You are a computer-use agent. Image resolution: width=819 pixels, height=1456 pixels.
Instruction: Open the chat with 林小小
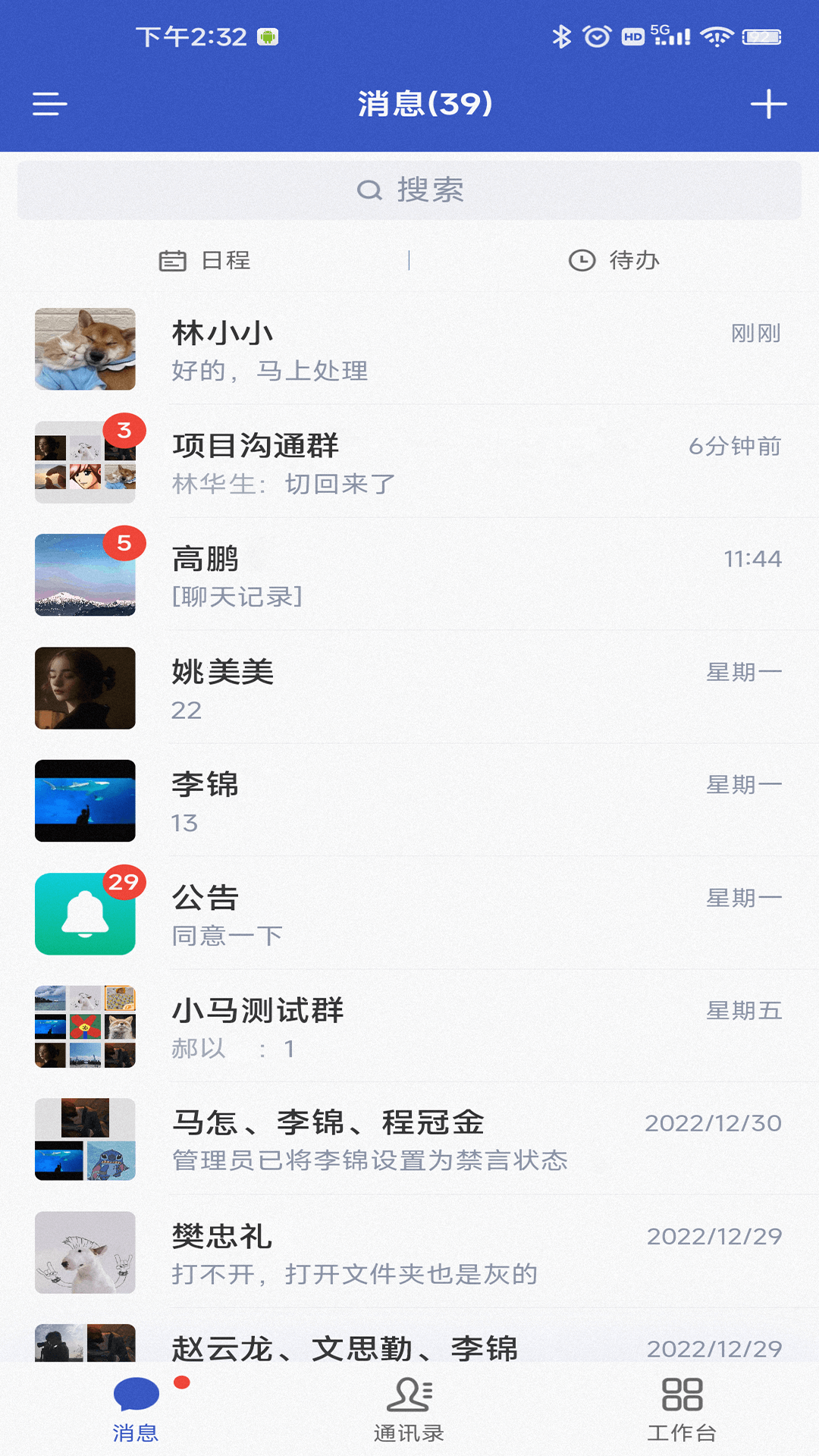409,349
